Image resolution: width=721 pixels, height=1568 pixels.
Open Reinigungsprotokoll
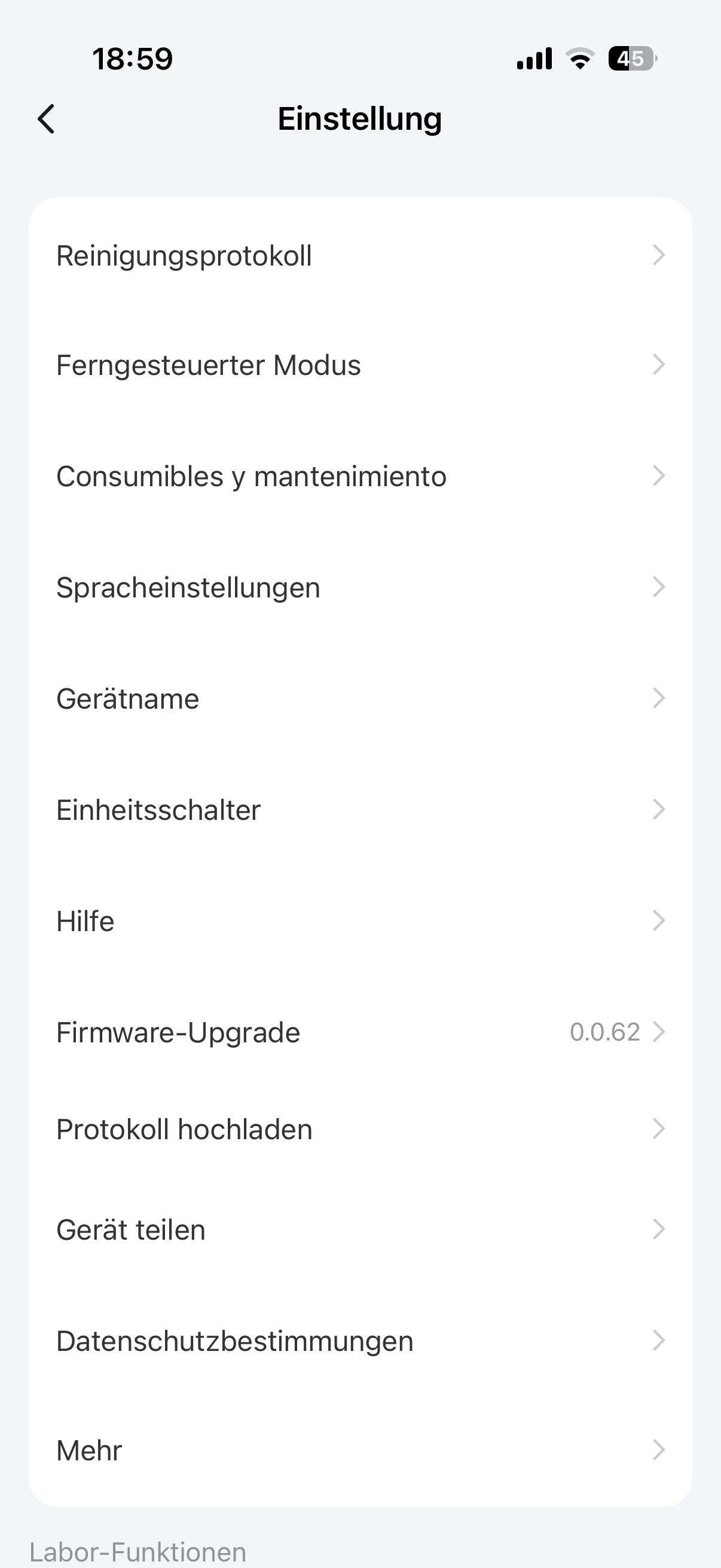pos(360,255)
